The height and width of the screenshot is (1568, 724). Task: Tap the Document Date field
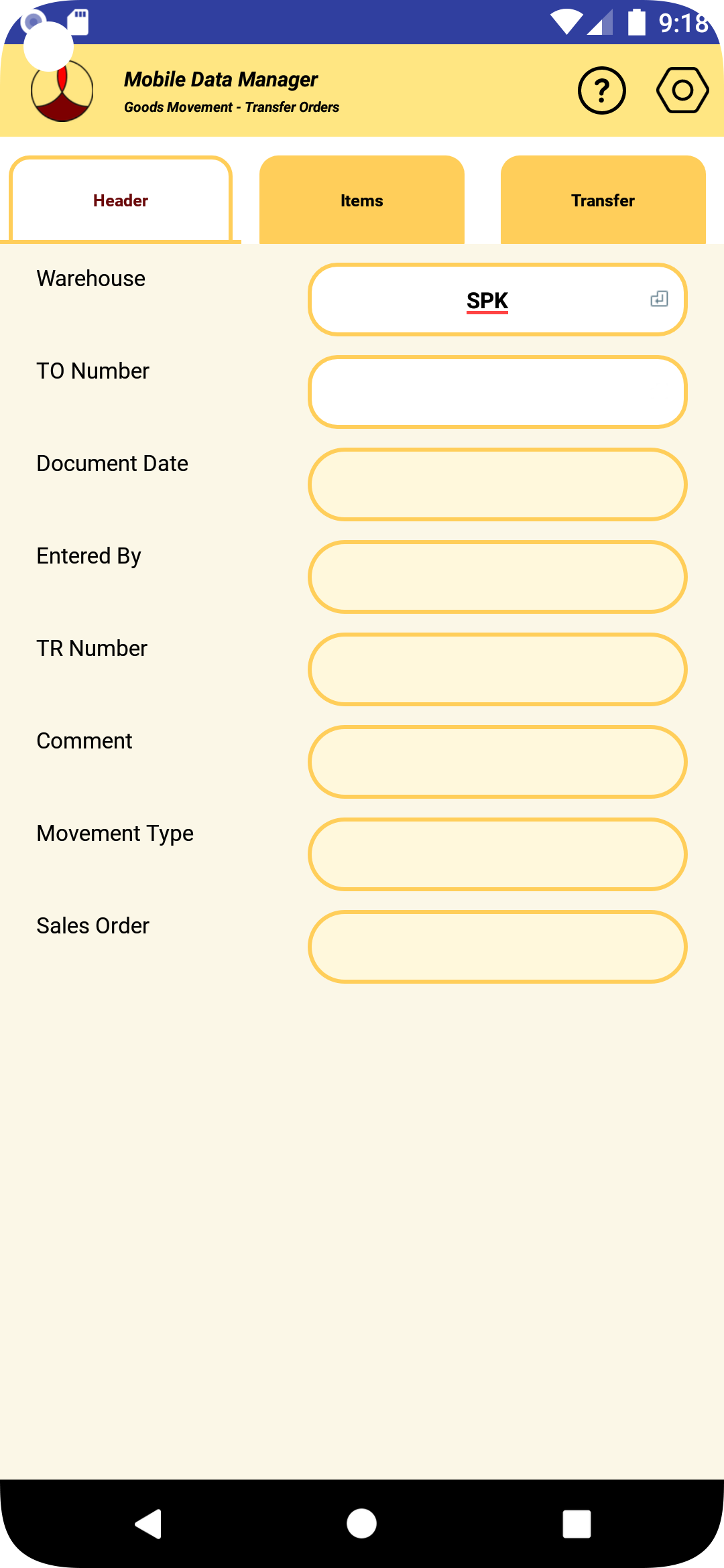click(x=497, y=484)
